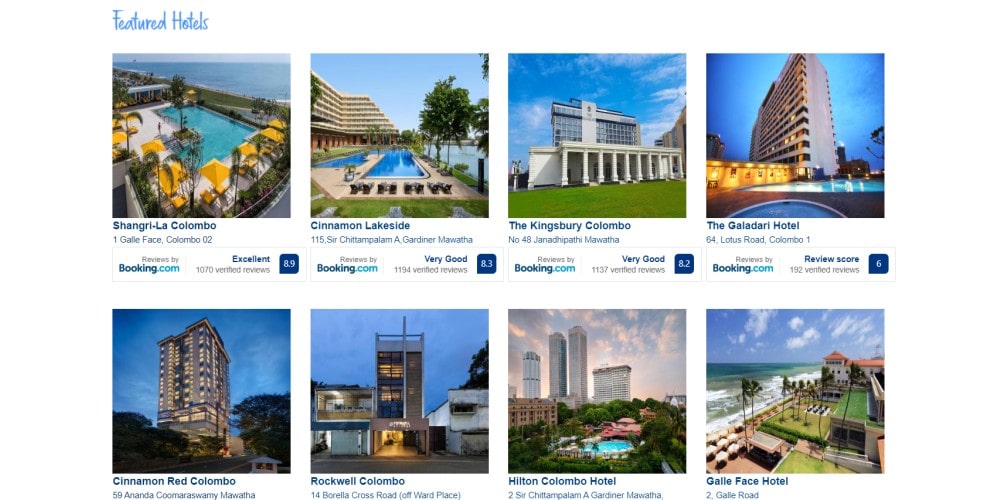Screen dimensions: 1000x500
Task: View Shangri-La's Booking.com reviews score 8.9
Action: click(289, 264)
